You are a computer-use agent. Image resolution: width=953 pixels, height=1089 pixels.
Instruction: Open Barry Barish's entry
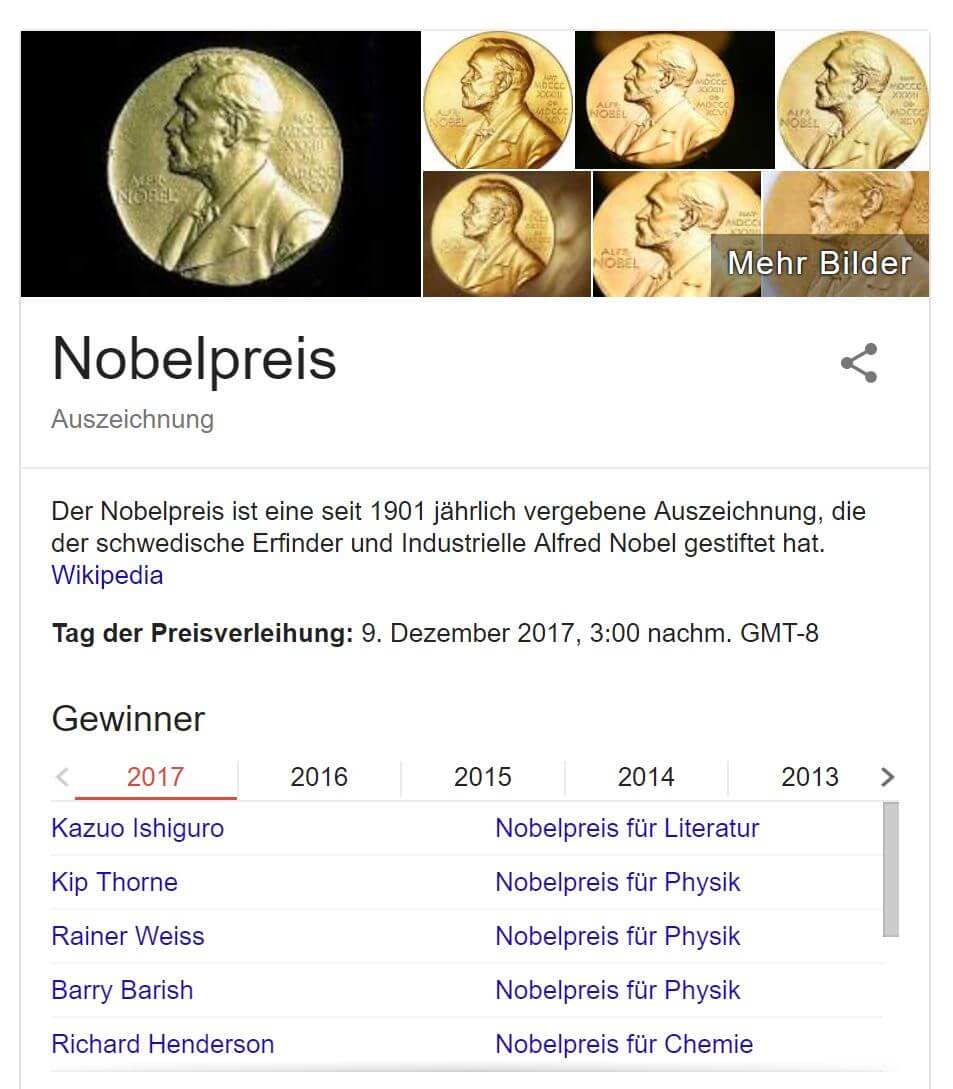coord(122,990)
